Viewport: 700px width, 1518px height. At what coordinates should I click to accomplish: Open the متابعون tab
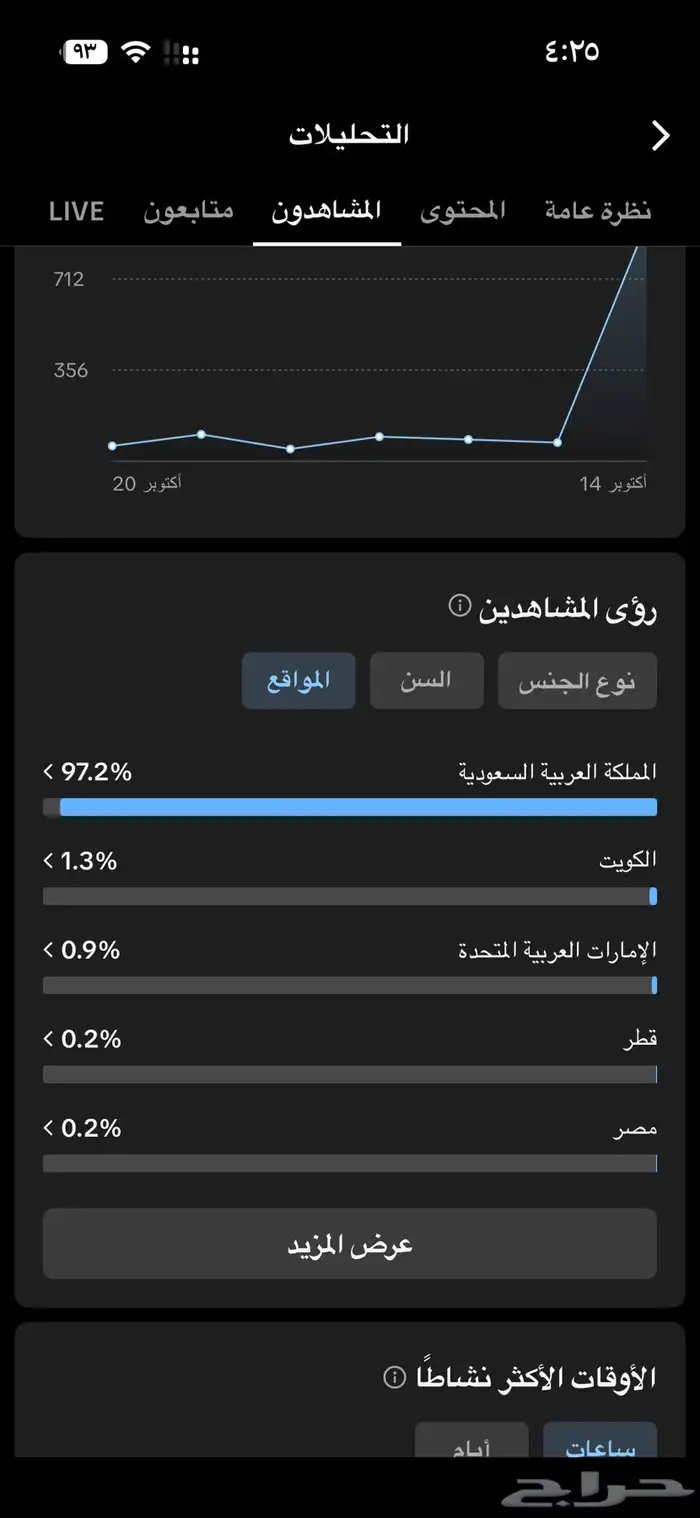click(188, 211)
